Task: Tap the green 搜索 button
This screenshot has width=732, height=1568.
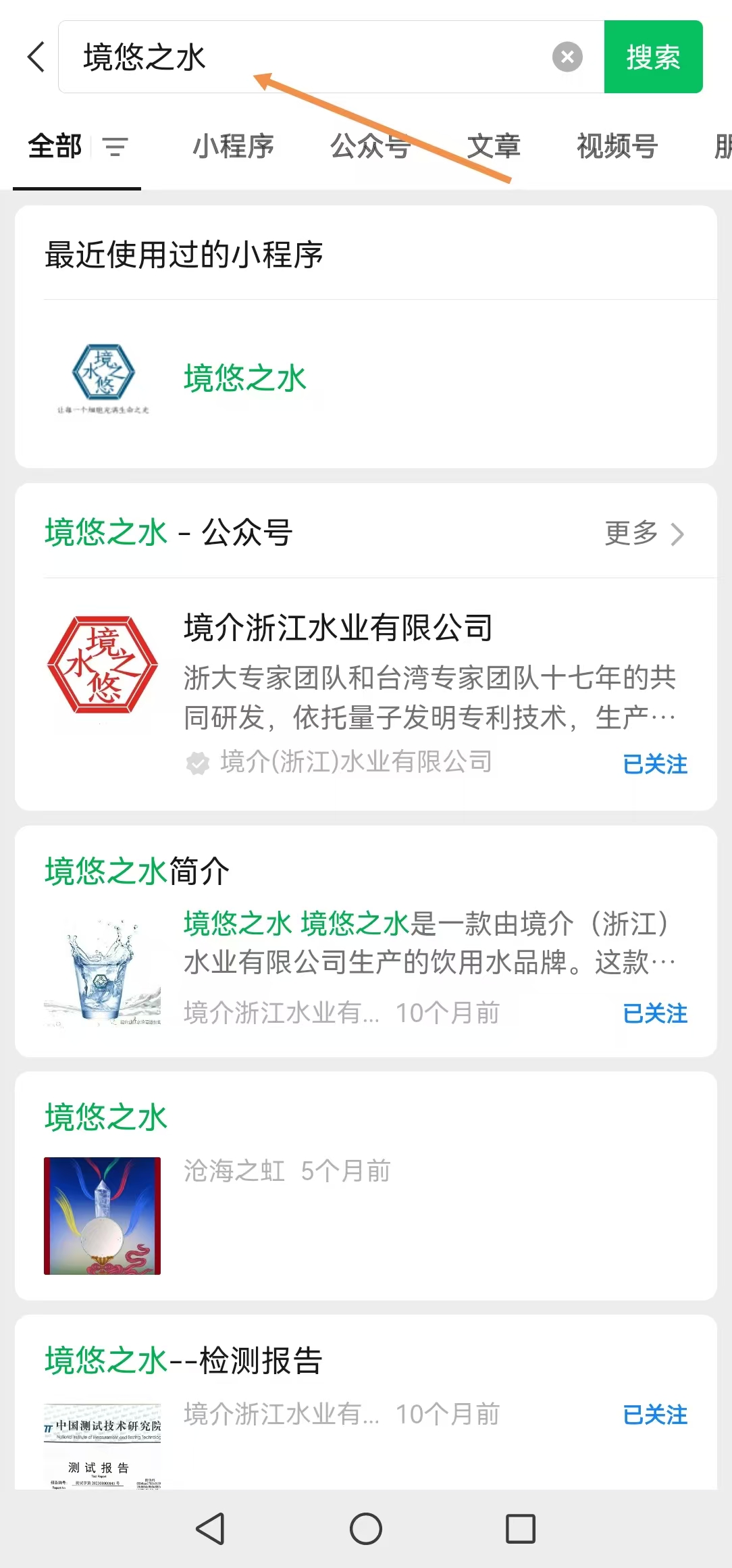Action: coord(652,57)
